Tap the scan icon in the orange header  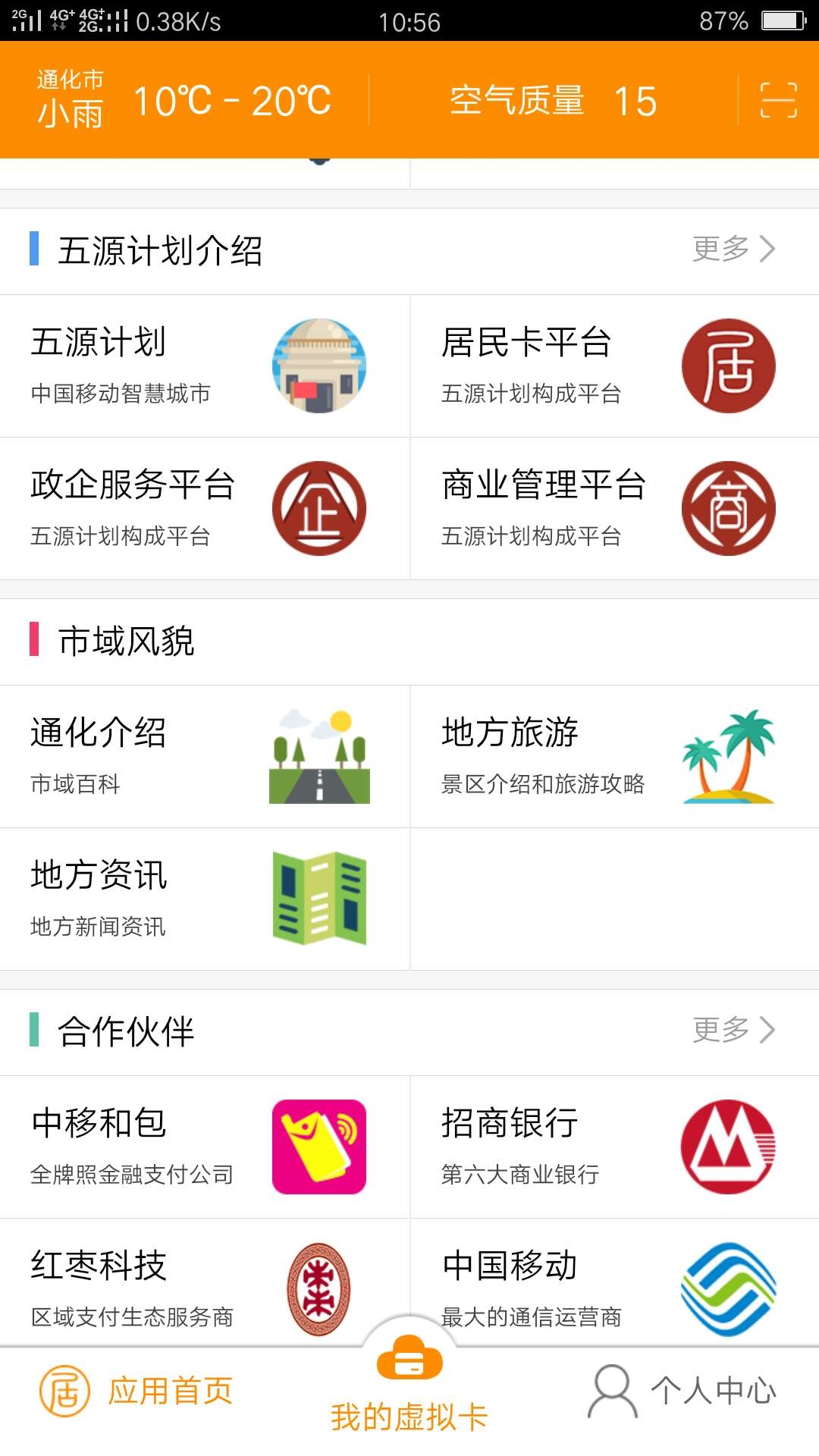pyautogui.click(x=780, y=101)
